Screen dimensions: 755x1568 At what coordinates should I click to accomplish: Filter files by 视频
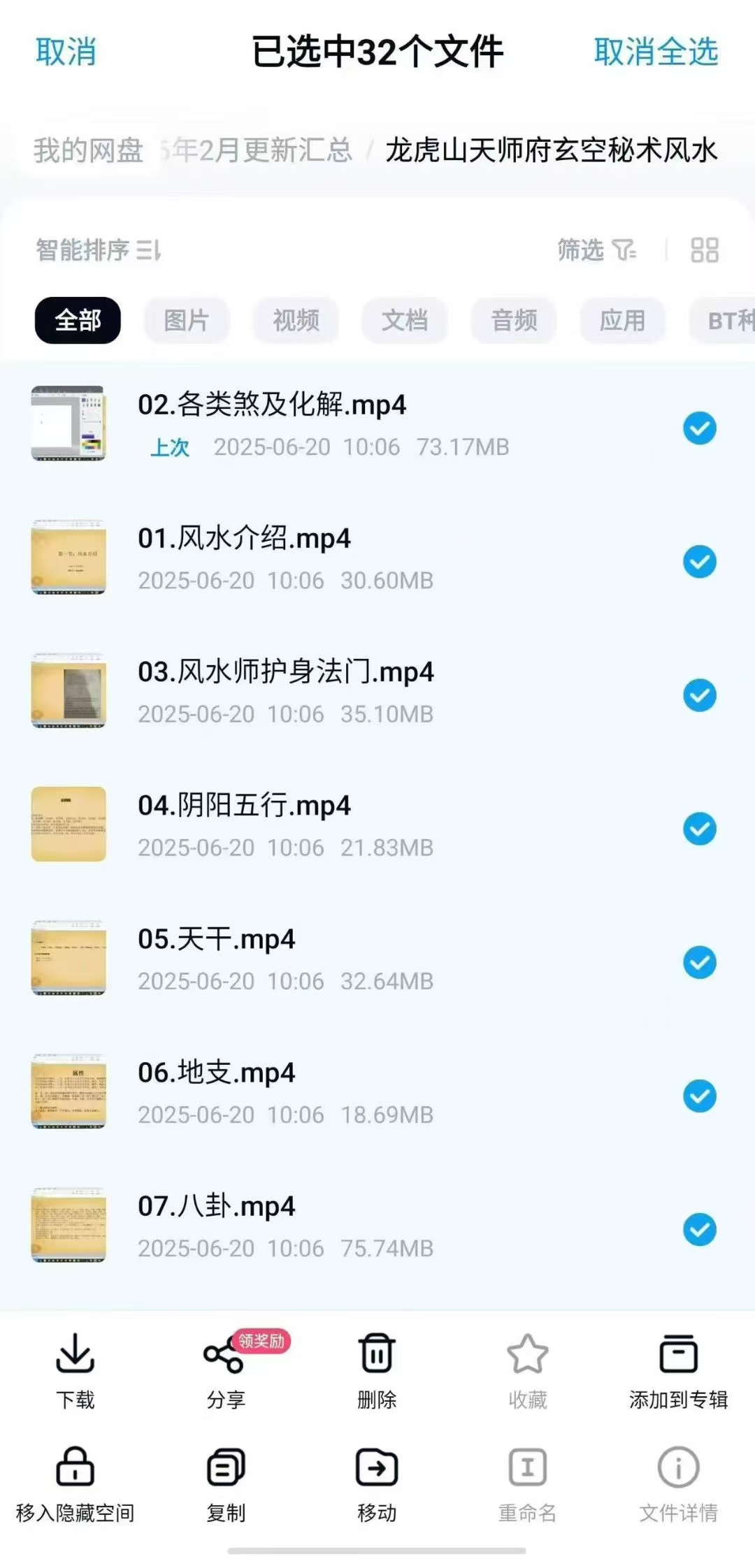click(296, 321)
